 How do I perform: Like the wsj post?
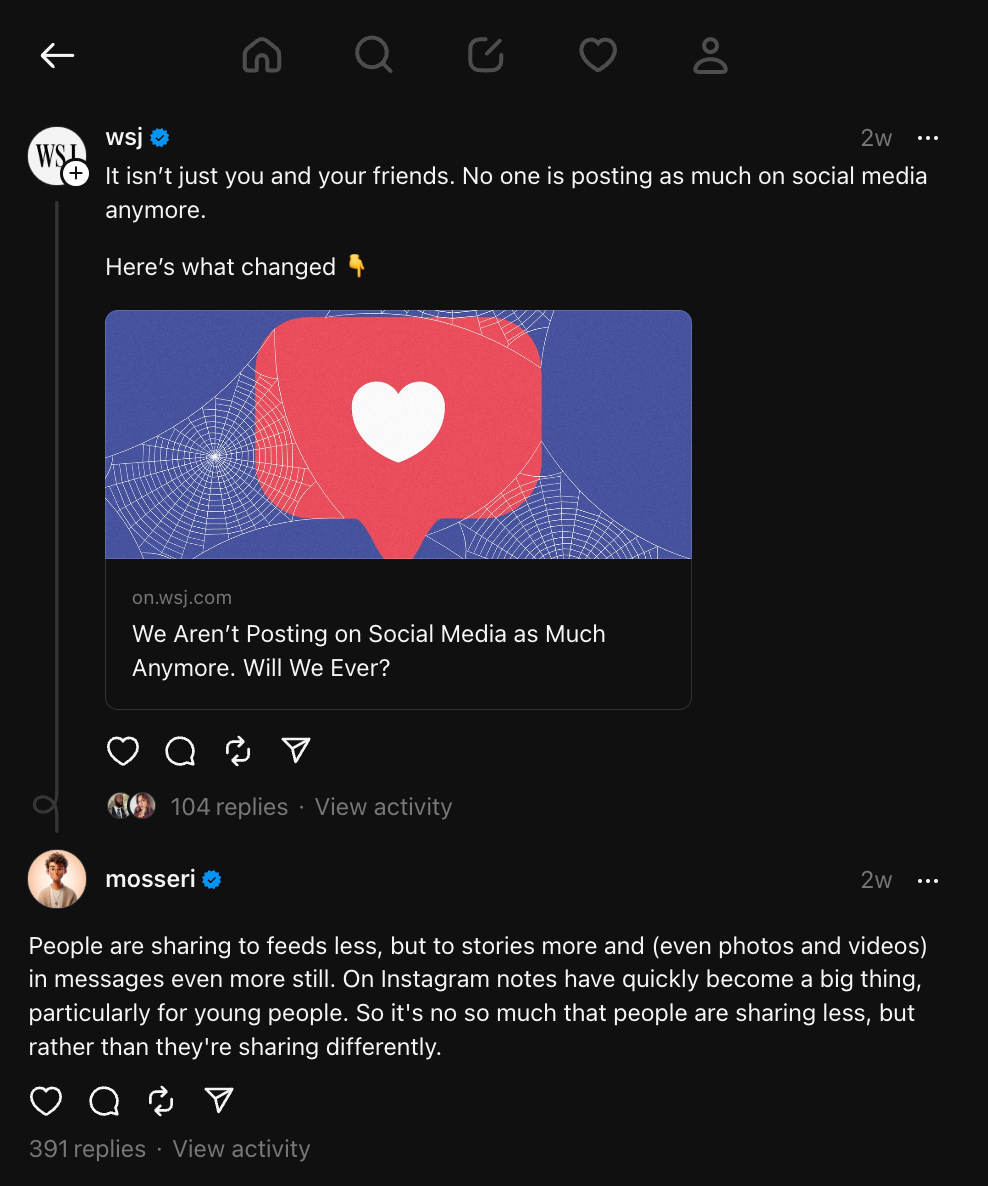pos(123,751)
